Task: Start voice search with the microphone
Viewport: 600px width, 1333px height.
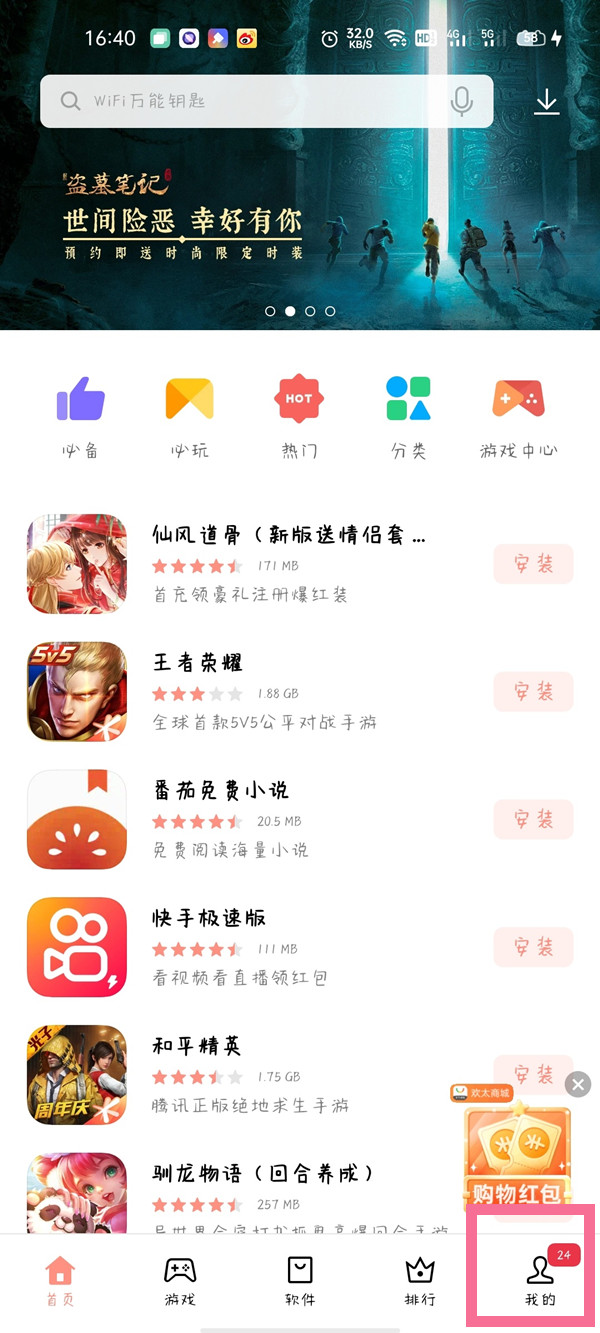Action: 461,101
